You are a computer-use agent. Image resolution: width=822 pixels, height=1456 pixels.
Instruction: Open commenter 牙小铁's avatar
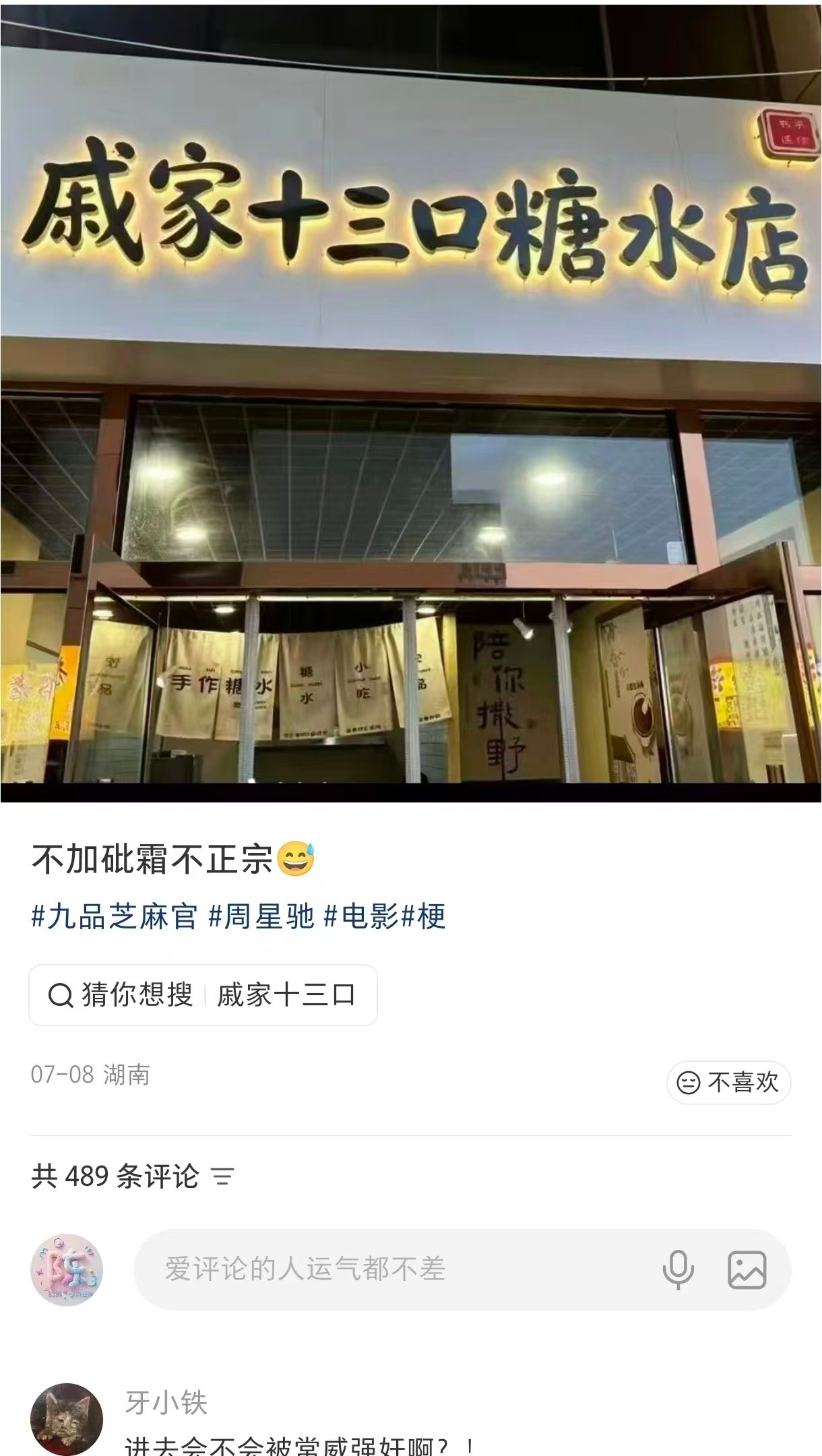pyautogui.click(x=67, y=1419)
